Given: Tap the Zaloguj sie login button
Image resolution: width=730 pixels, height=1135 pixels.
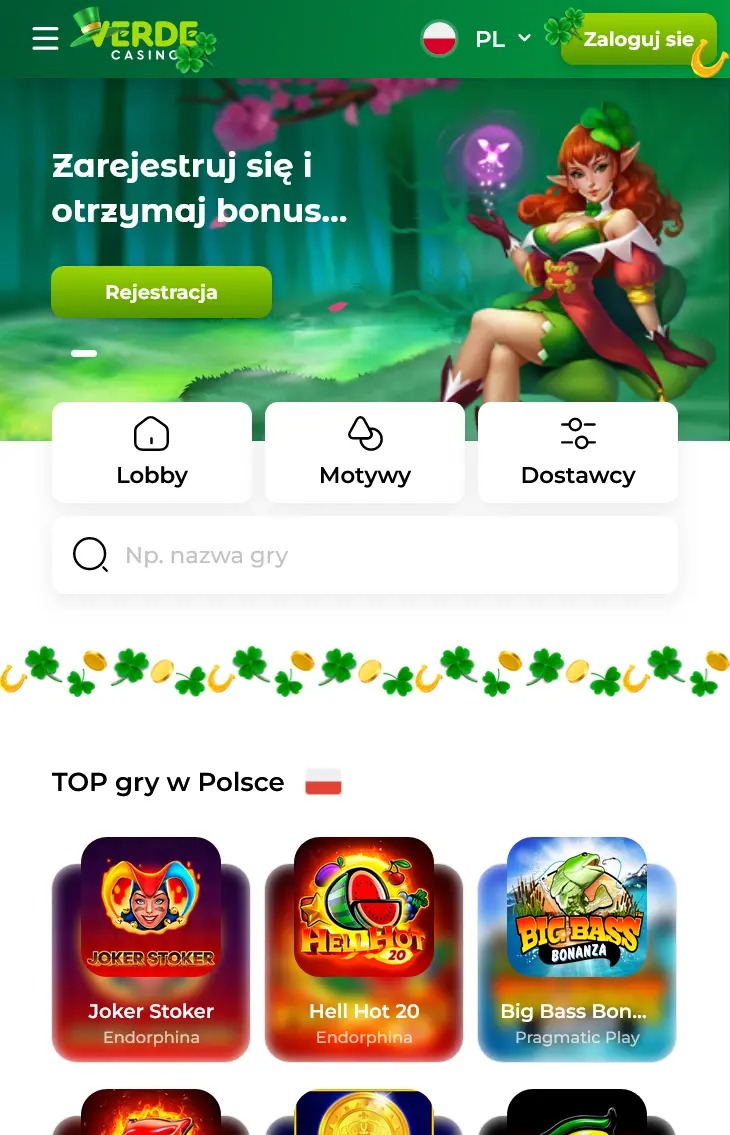Looking at the screenshot, I should tap(638, 39).
